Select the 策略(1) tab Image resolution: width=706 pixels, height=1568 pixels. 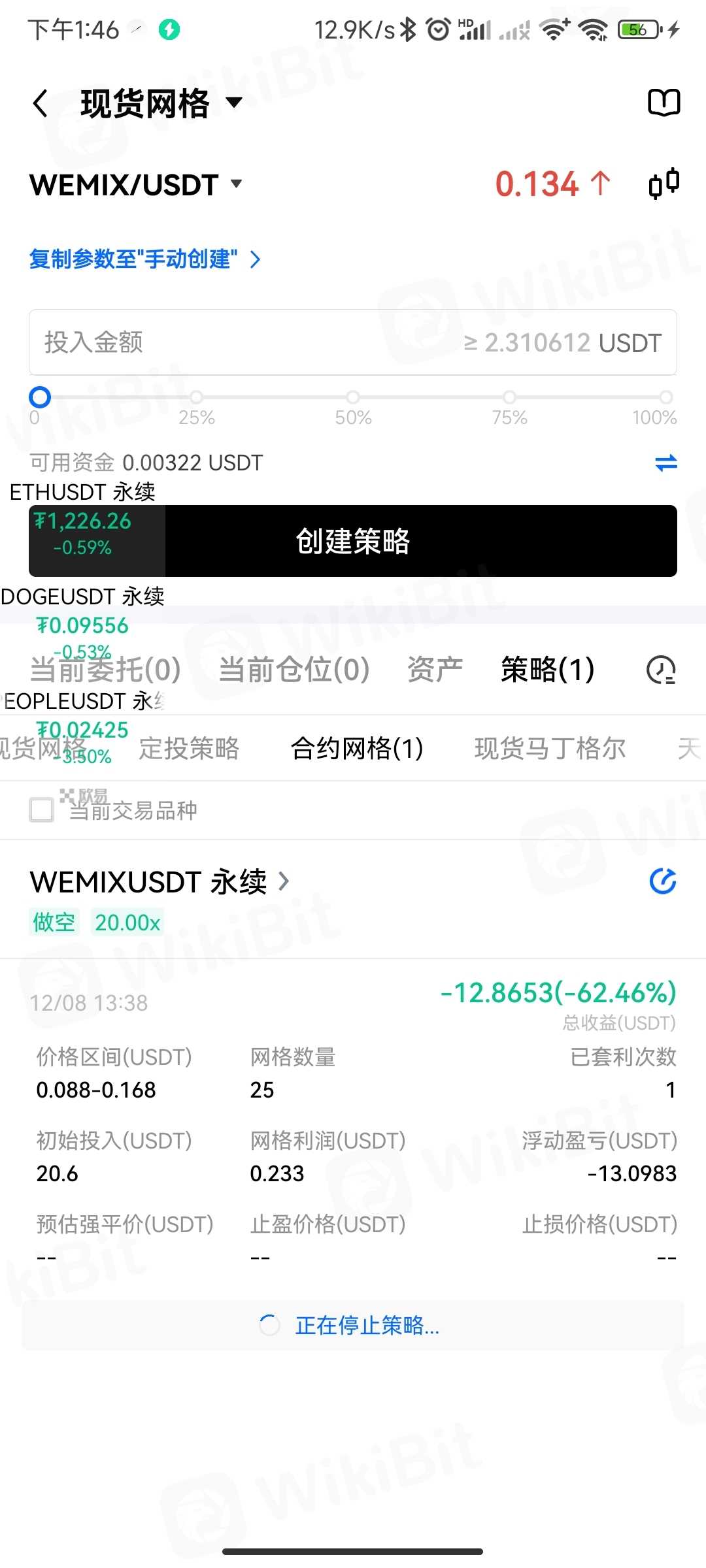click(x=547, y=670)
